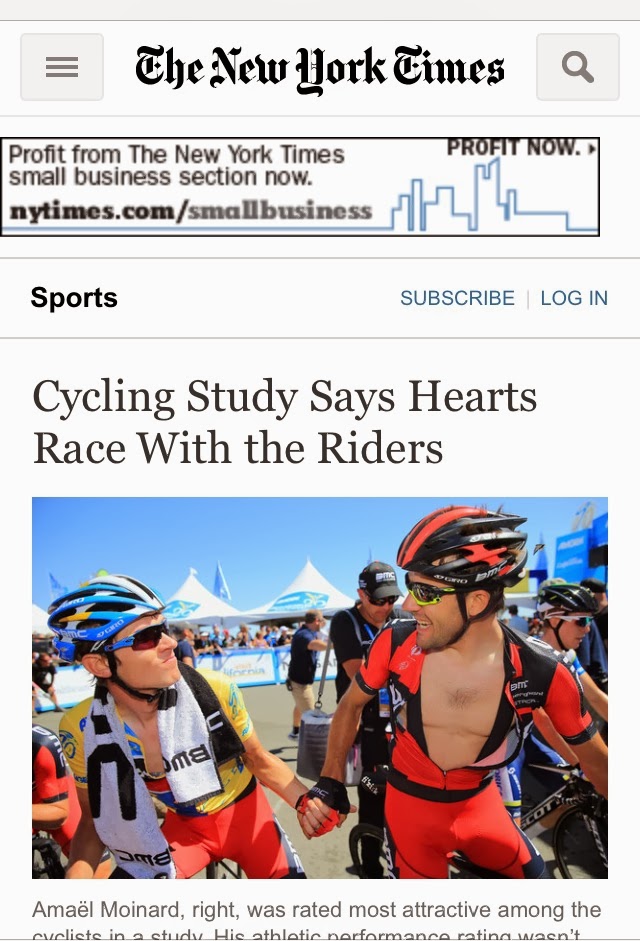Open the hamburger navigation menu

[62, 67]
